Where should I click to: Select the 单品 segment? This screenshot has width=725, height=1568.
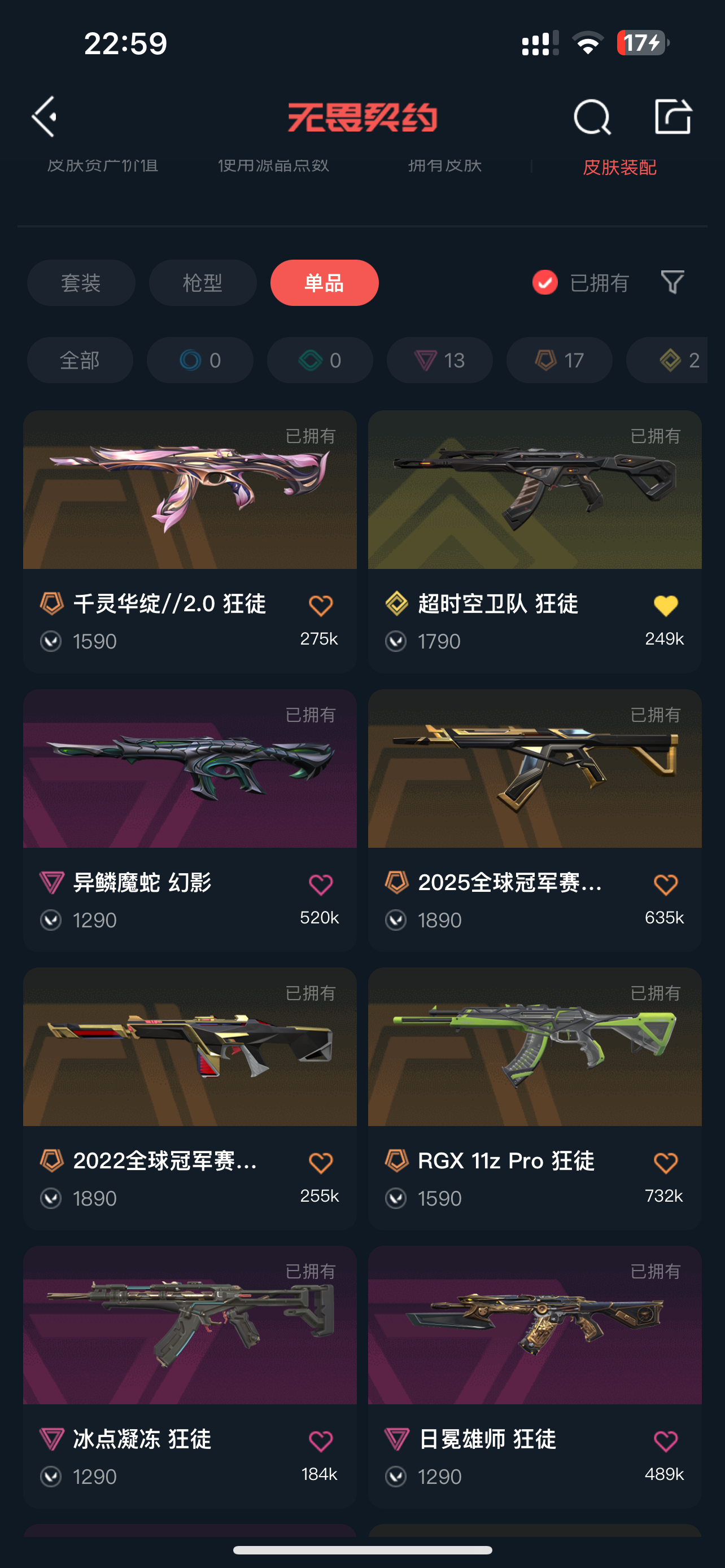click(324, 282)
